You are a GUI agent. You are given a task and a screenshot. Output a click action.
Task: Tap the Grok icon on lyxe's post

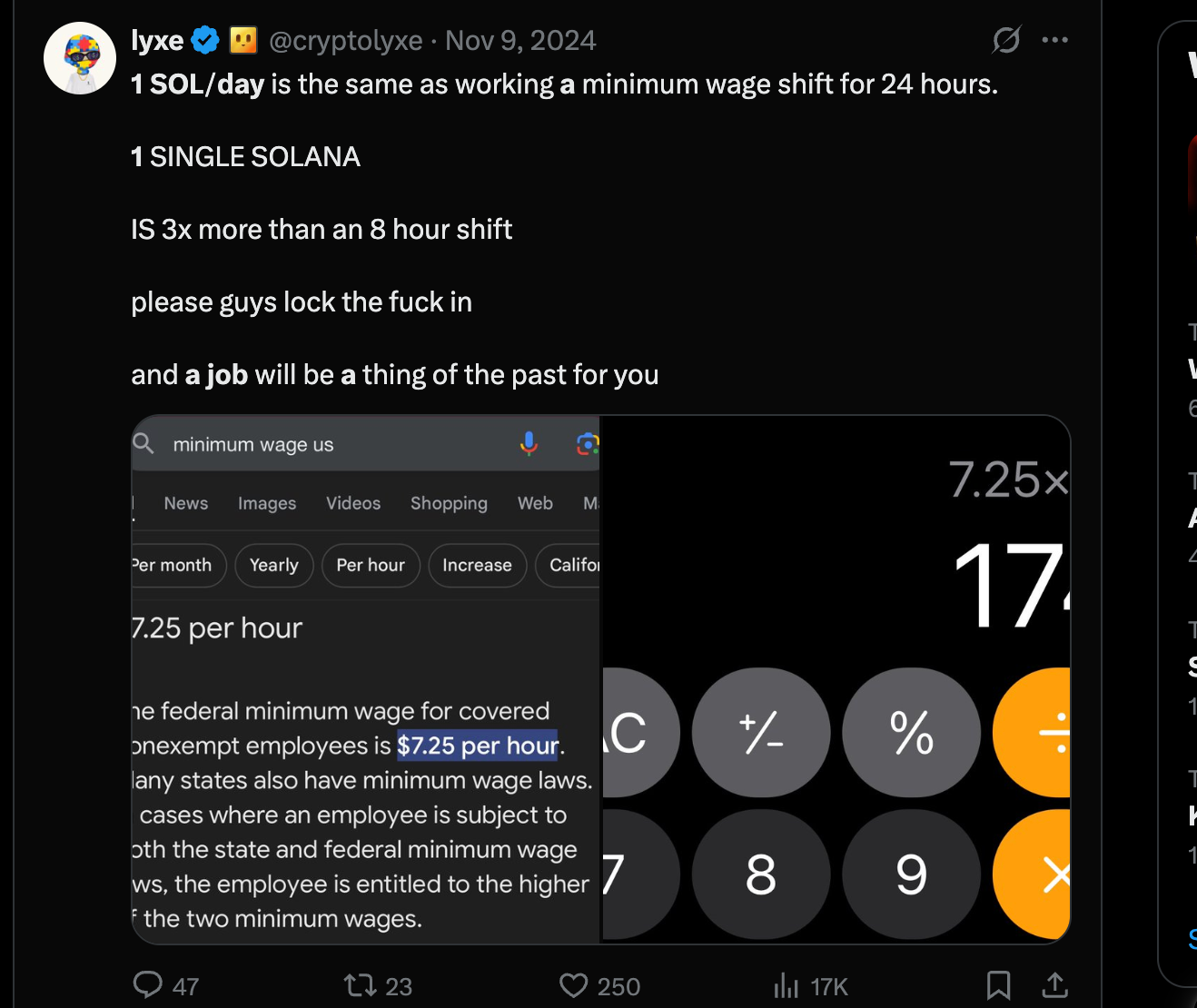pyautogui.click(x=1005, y=40)
